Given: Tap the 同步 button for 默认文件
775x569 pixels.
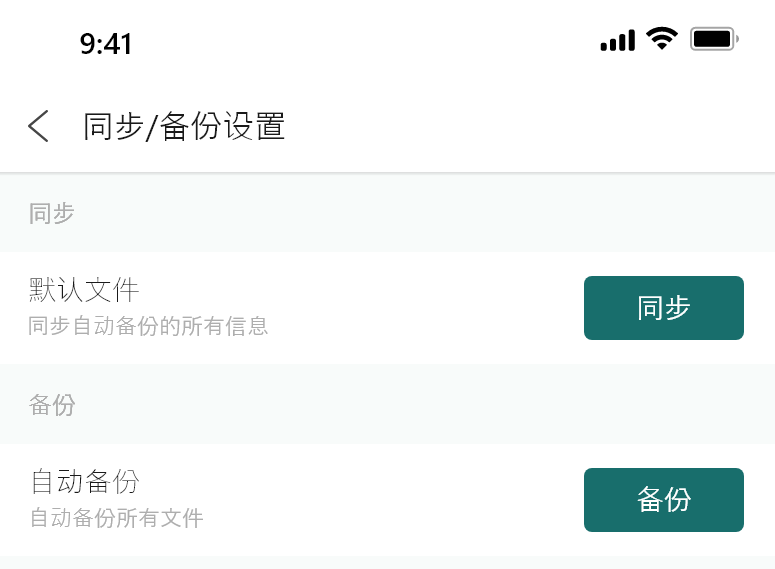Looking at the screenshot, I should [x=663, y=308].
